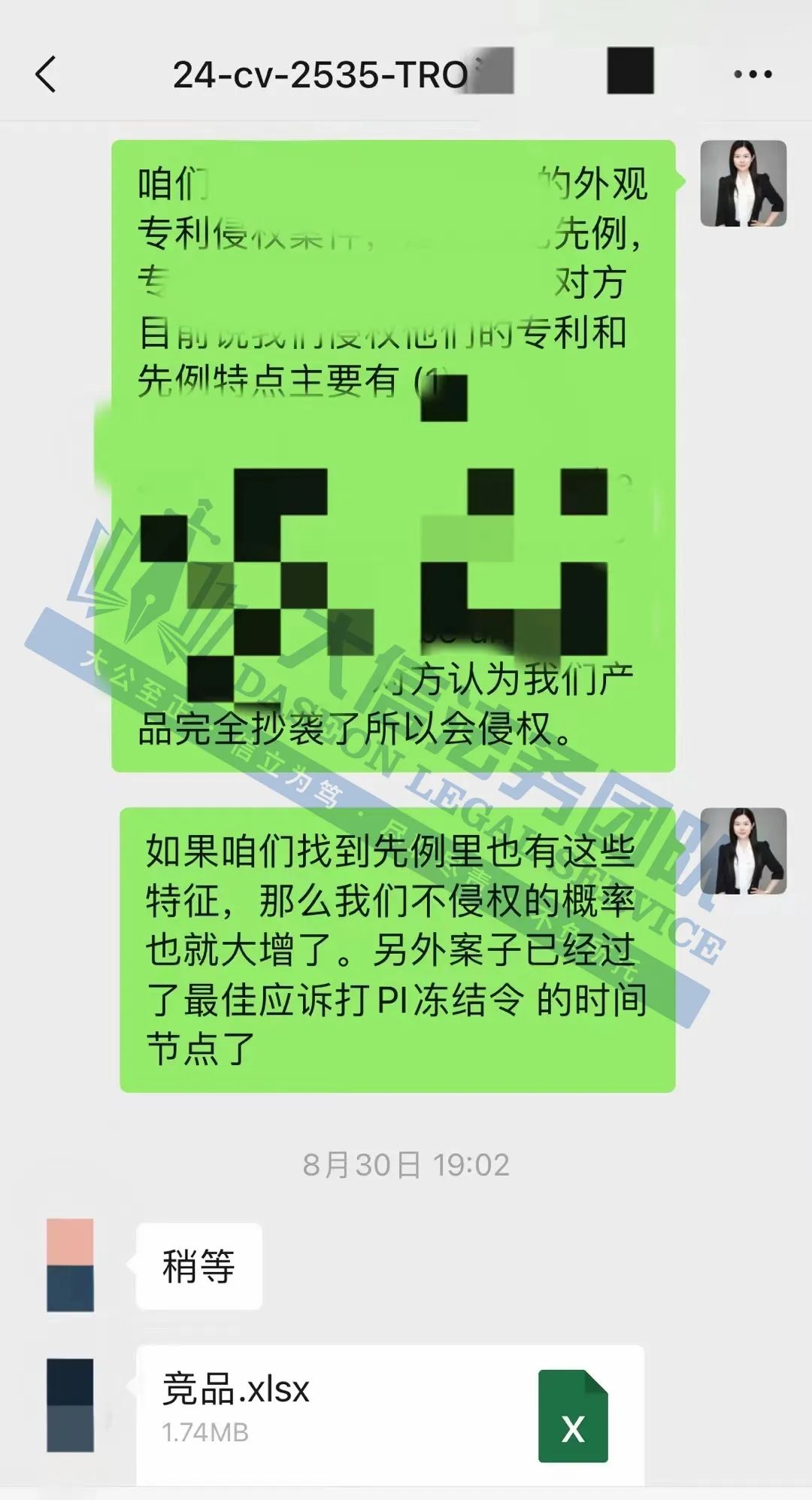Open the avatar beside the 稍等 message
812x1500 pixels.
click(x=70, y=1265)
